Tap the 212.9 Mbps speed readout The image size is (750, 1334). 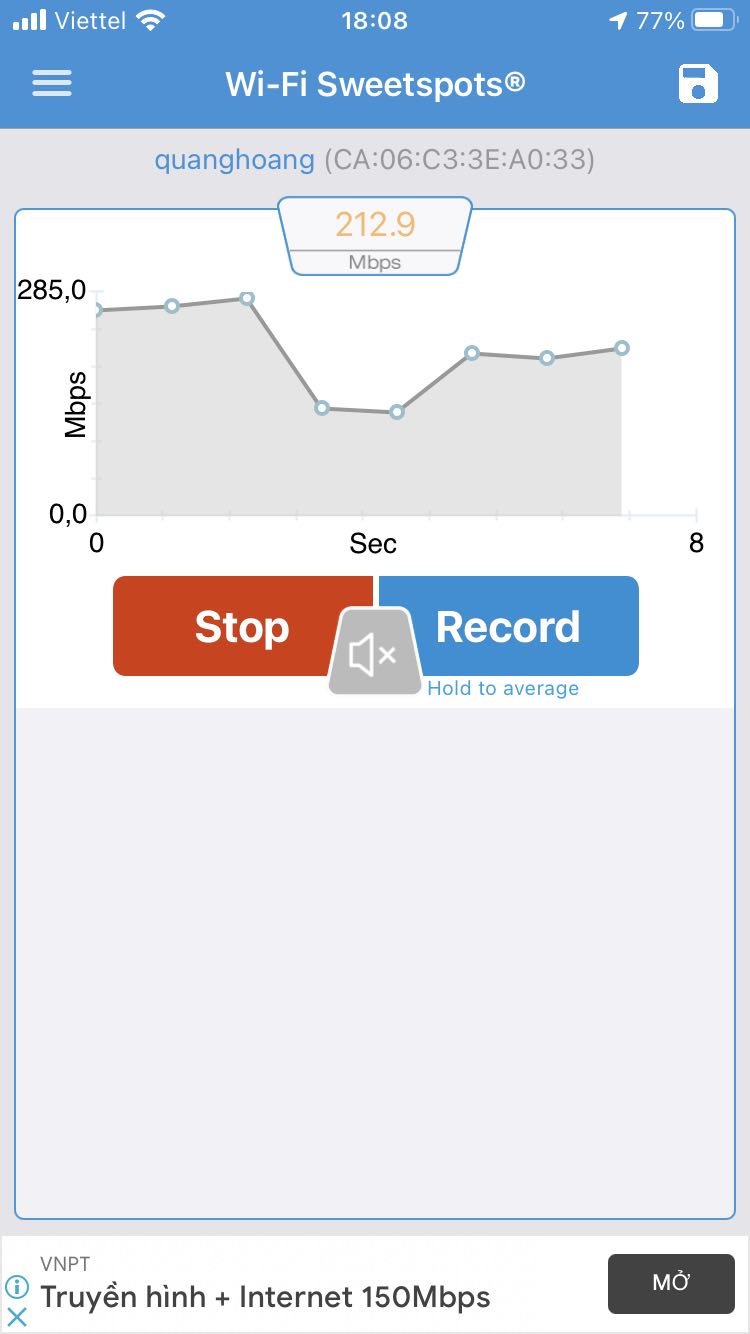point(375,232)
